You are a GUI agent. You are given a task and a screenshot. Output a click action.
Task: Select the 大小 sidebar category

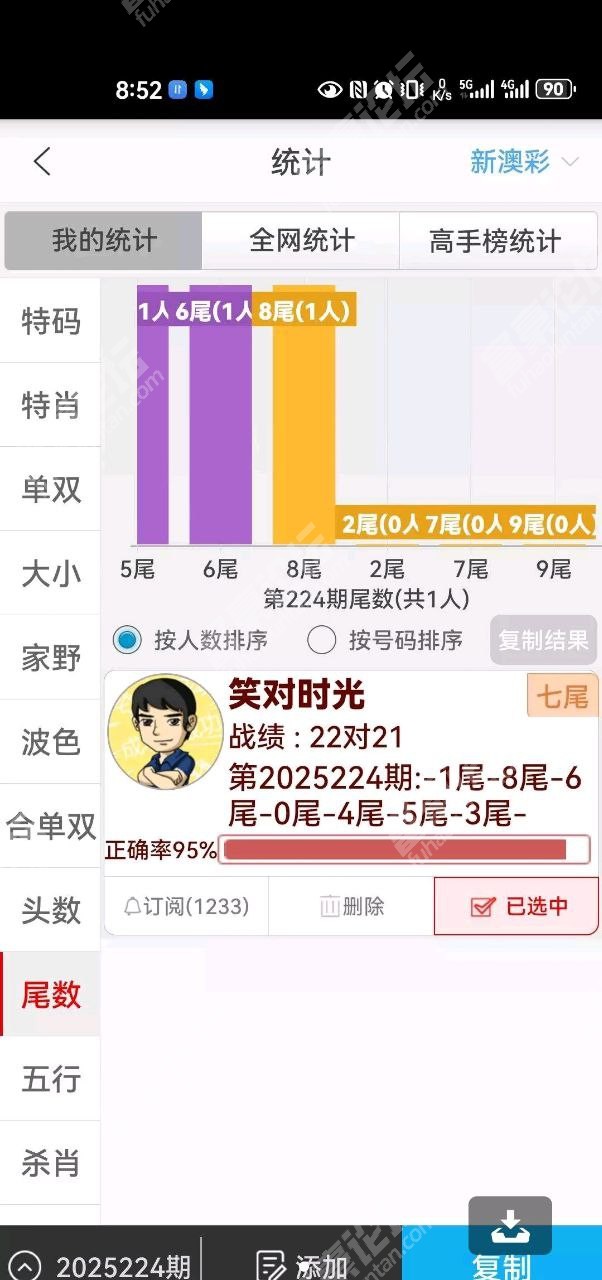(50, 574)
